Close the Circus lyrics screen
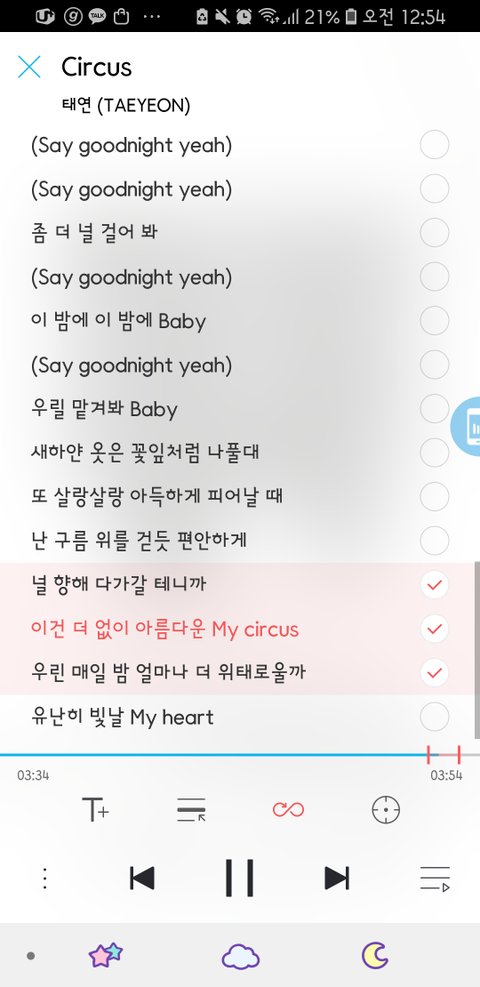 [29, 67]
